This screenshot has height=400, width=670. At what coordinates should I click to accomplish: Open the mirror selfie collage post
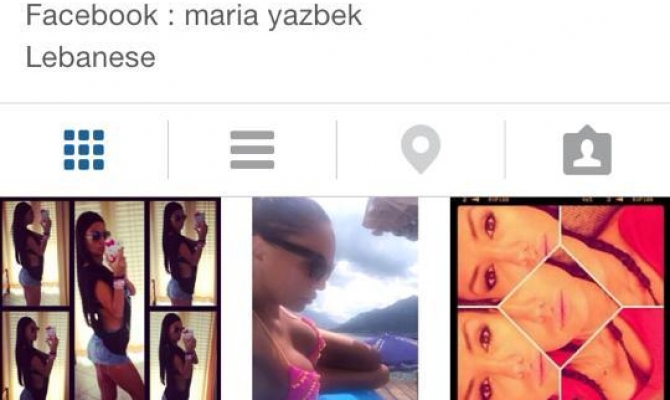(x=110, y=300)
